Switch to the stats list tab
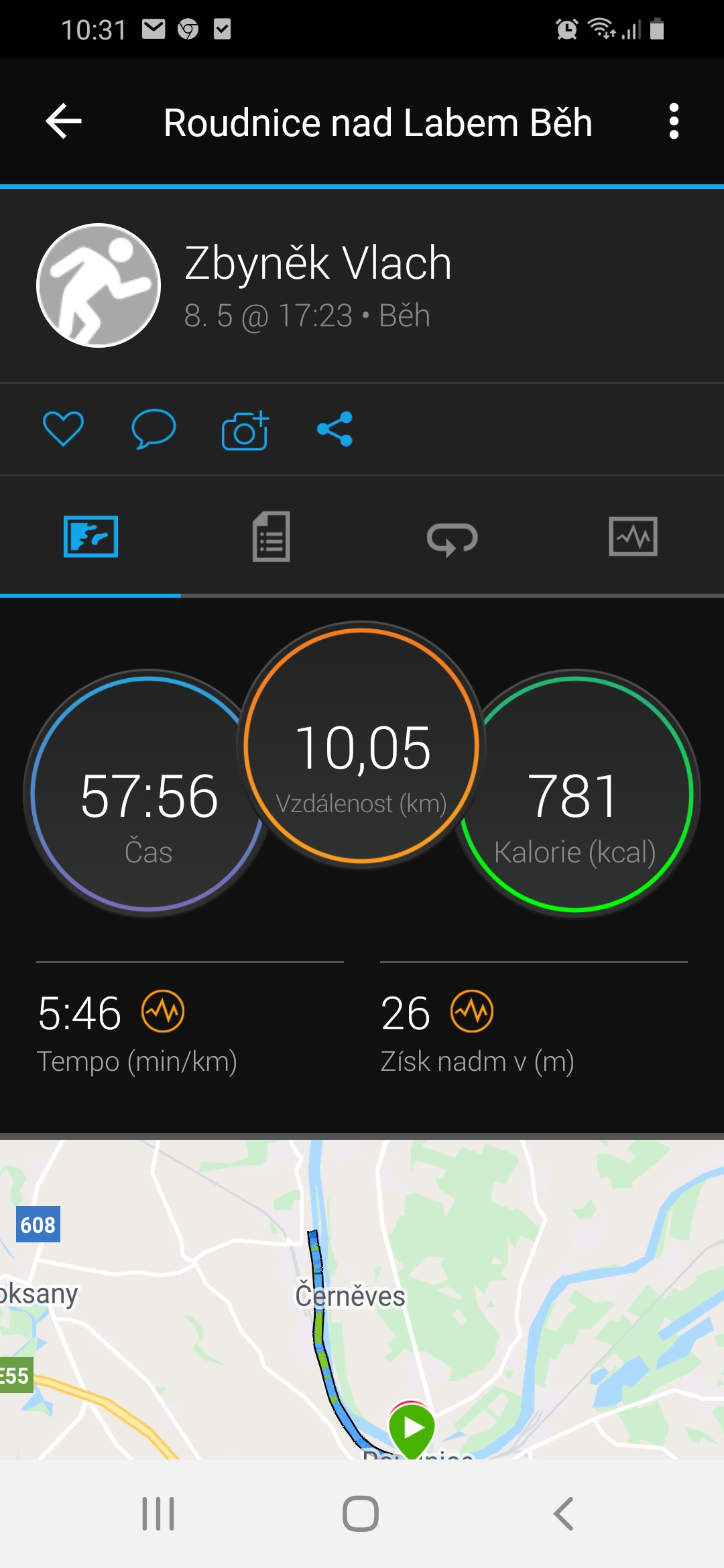The width and height of the screenshot is (724, 1568). click(271, 537)
